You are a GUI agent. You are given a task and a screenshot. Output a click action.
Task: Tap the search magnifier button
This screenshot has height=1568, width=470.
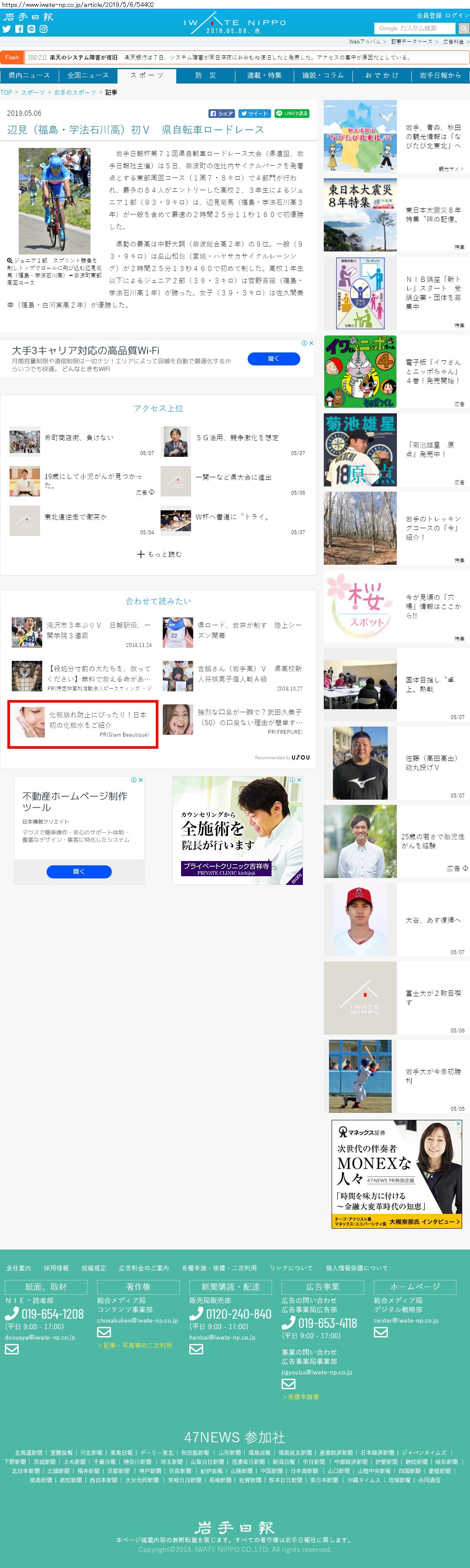click(x=464, y=28)
